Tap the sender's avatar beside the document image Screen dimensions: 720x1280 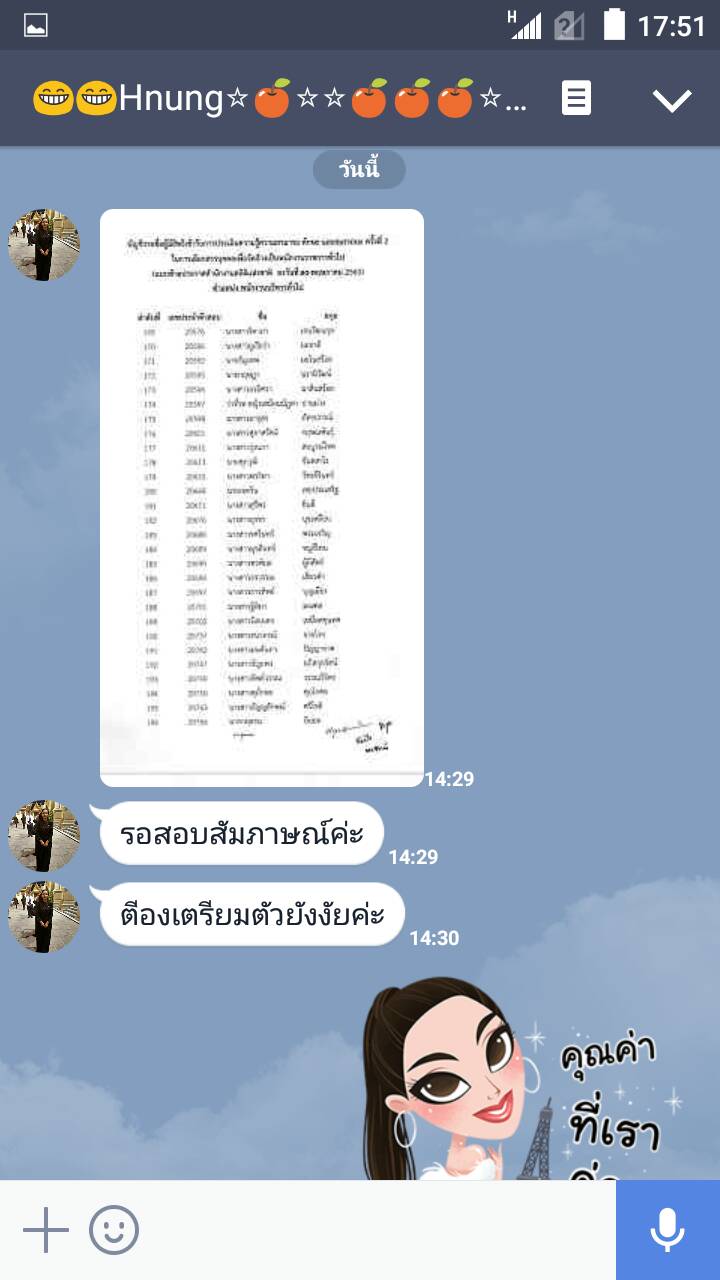coord(44,245)
